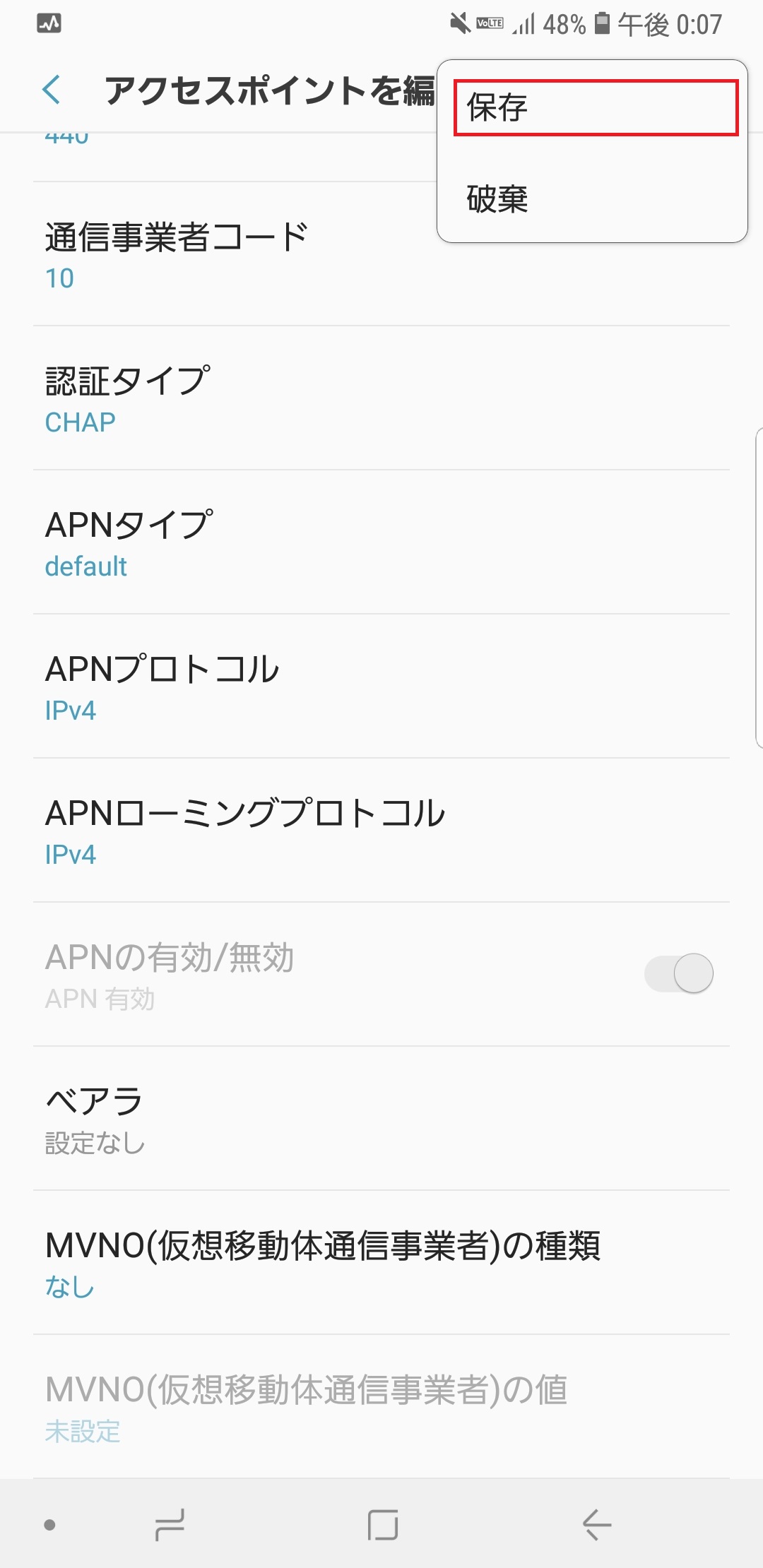Disable the APN有効/無効 switch
The height and width of the screenshot is (1568, 763).
680,973
